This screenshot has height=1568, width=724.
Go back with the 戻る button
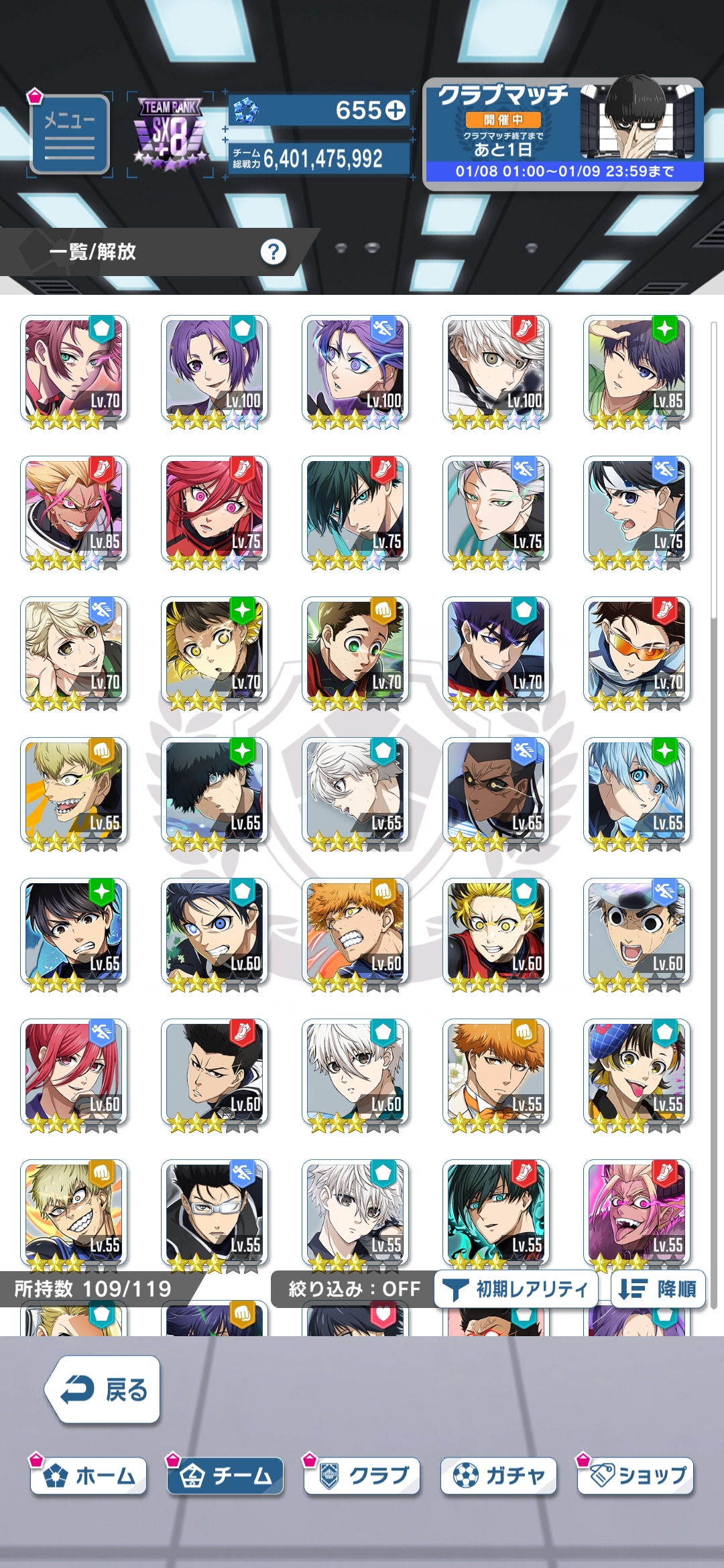(x=103, y=1390)
